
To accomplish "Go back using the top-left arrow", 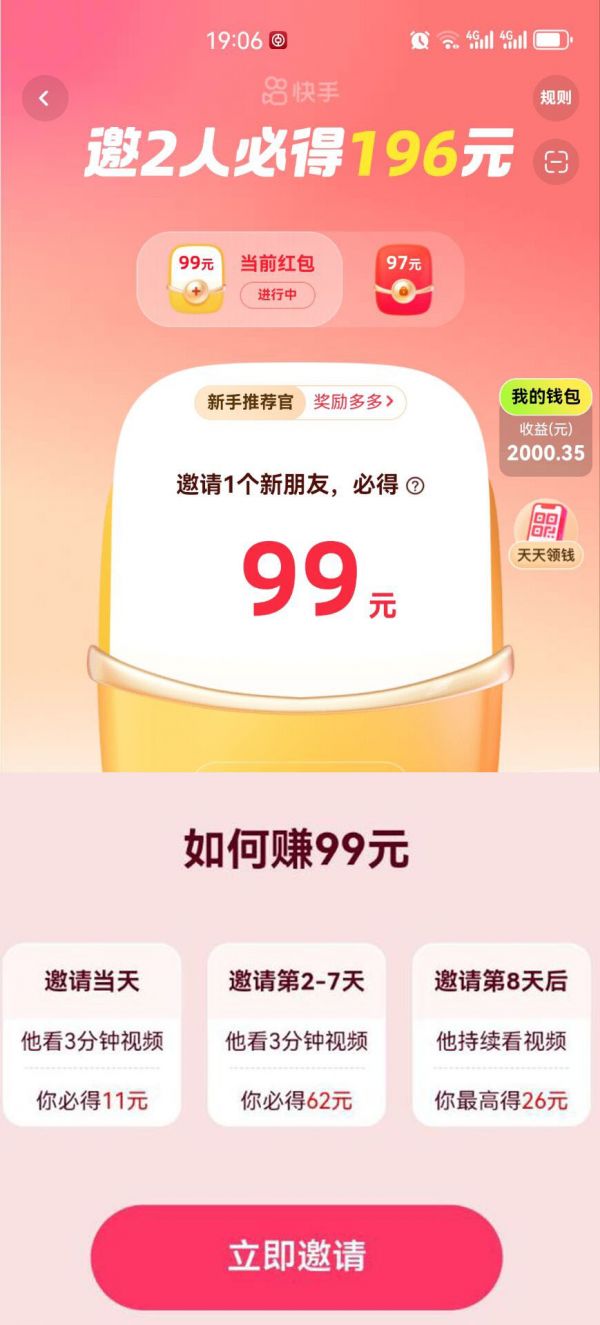I will tap(45, 98).
